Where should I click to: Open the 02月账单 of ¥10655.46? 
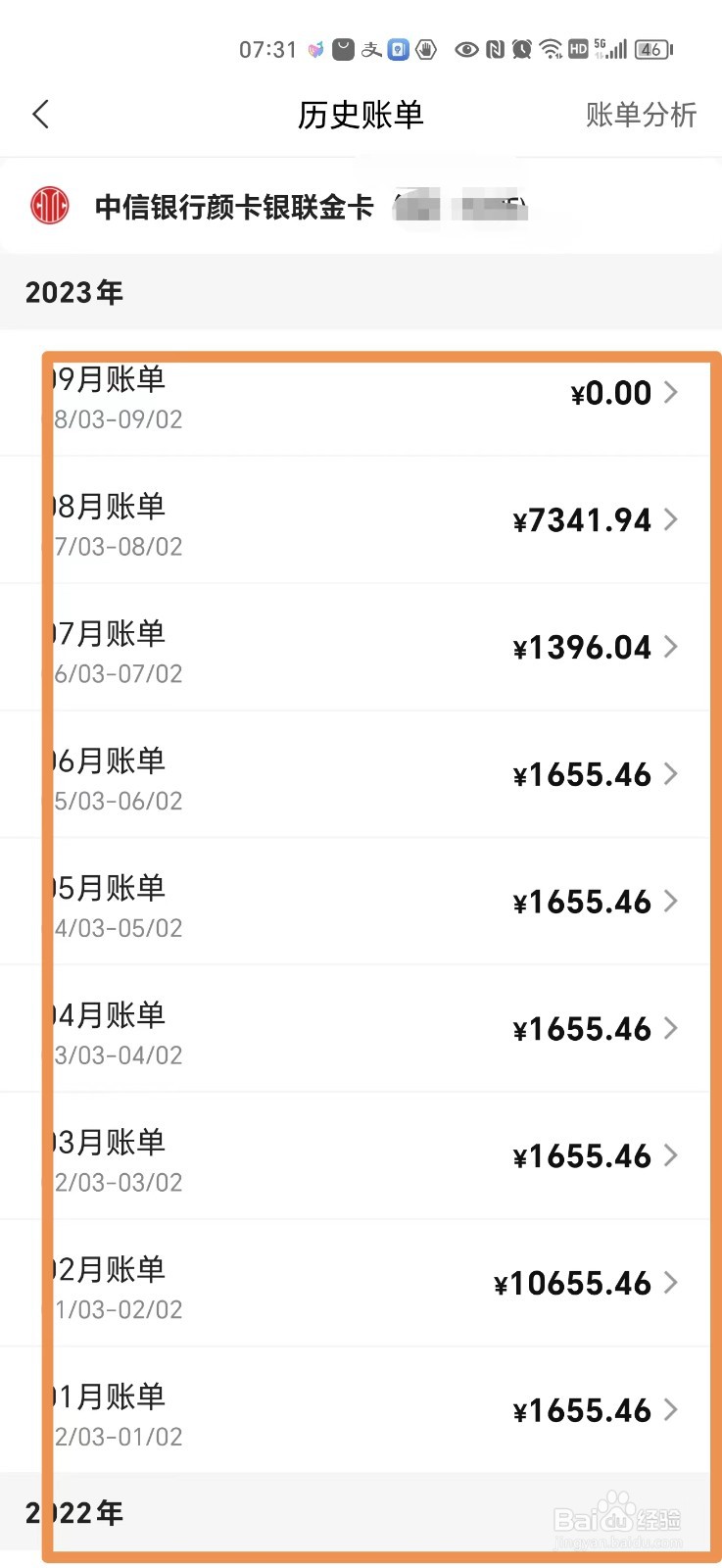point(361,1284)
